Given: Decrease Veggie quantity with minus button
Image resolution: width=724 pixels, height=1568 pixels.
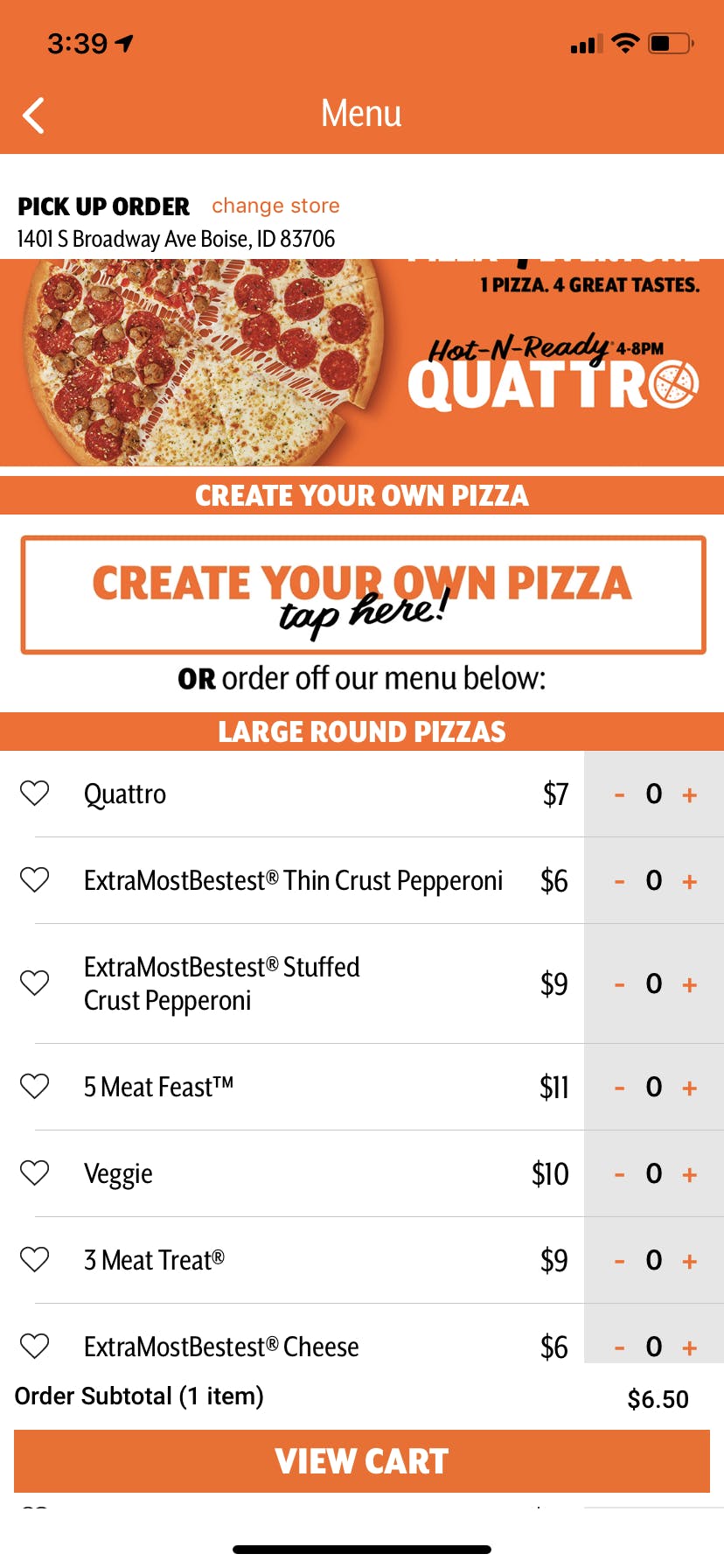Looking at the screenshot, I should click(x=619, y=1173).
